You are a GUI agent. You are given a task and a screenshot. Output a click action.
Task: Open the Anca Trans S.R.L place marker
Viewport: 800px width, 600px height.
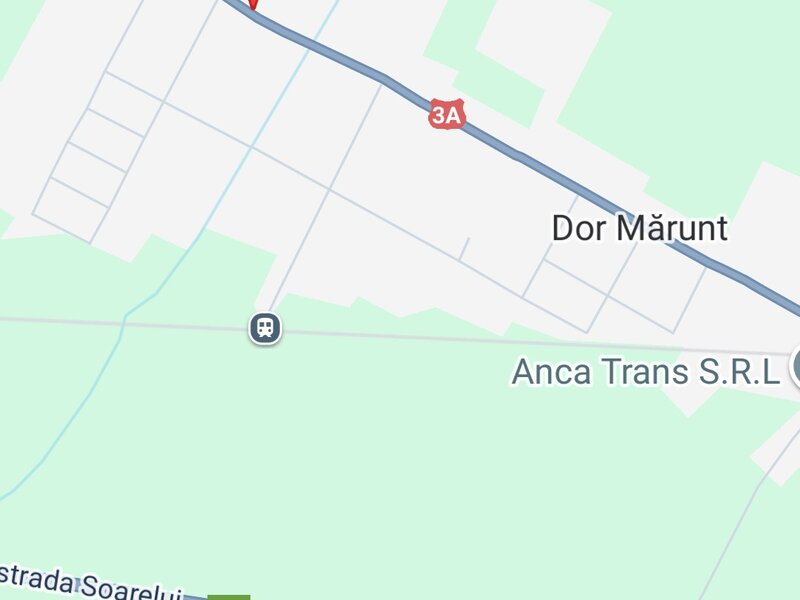pos(796,367)
